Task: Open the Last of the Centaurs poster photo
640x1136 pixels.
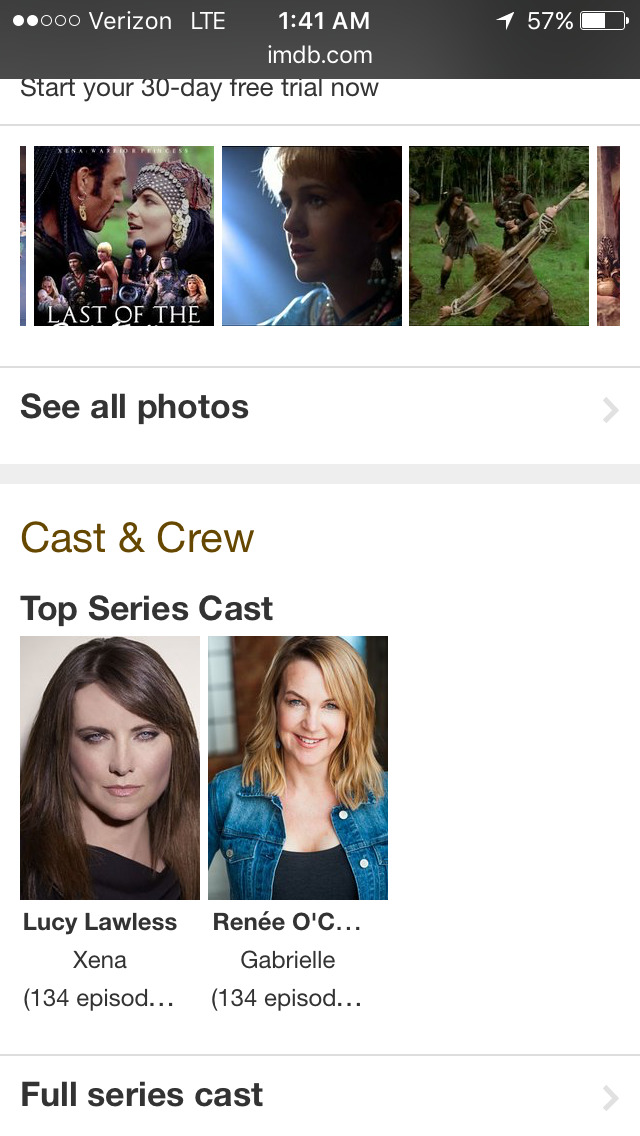Action: tap(124, 236)
